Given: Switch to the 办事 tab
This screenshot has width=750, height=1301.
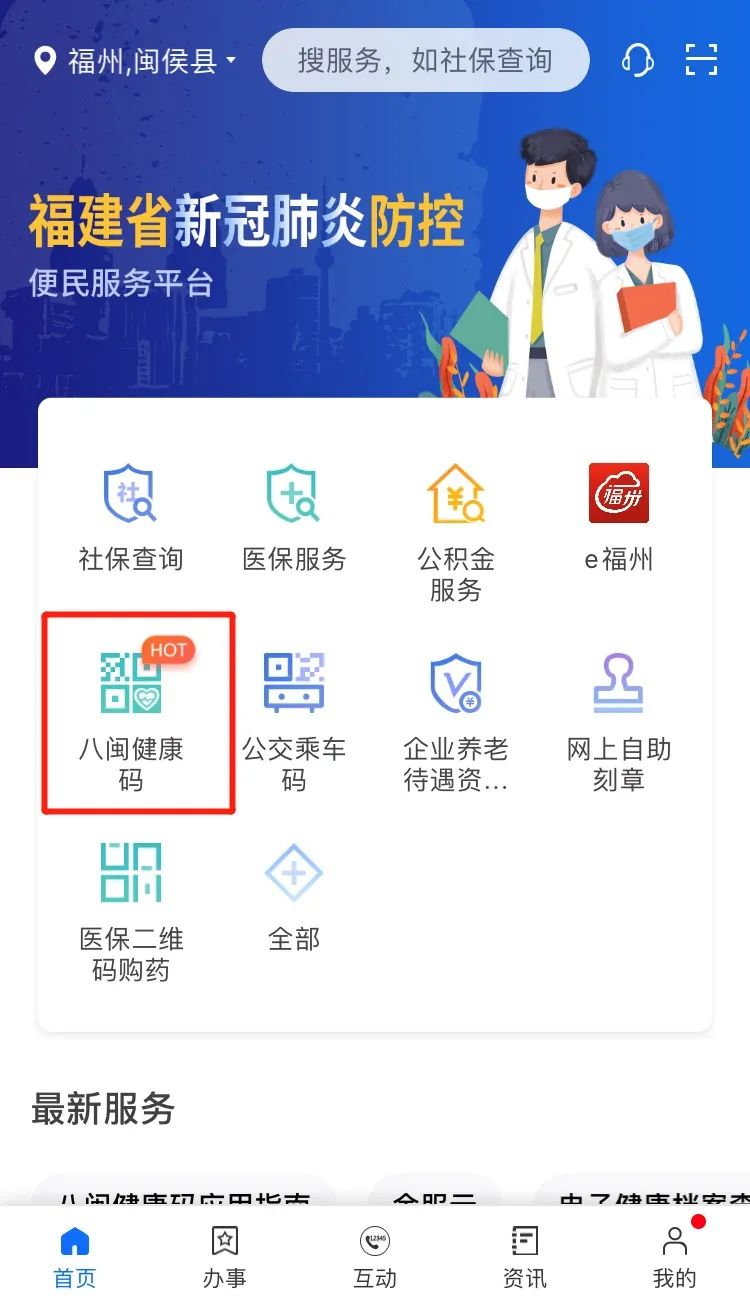Looking at the screenshot, I should pos(225,1256).
